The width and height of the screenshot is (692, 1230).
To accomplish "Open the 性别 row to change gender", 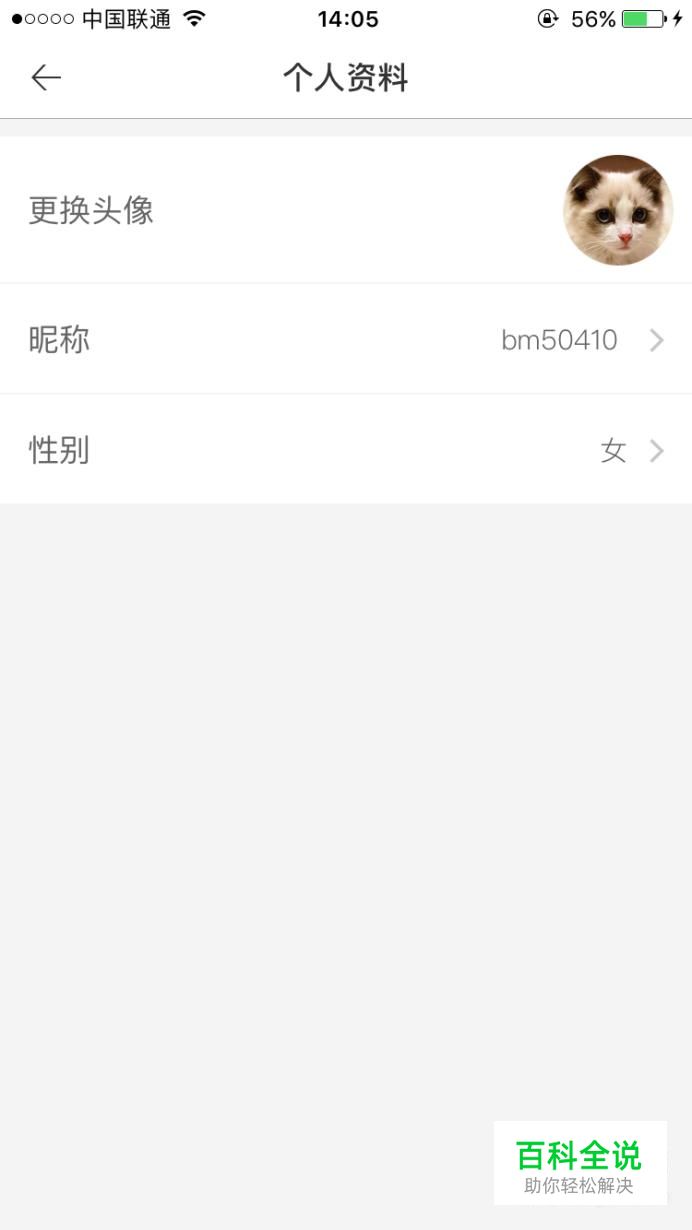I will (346, 449).
